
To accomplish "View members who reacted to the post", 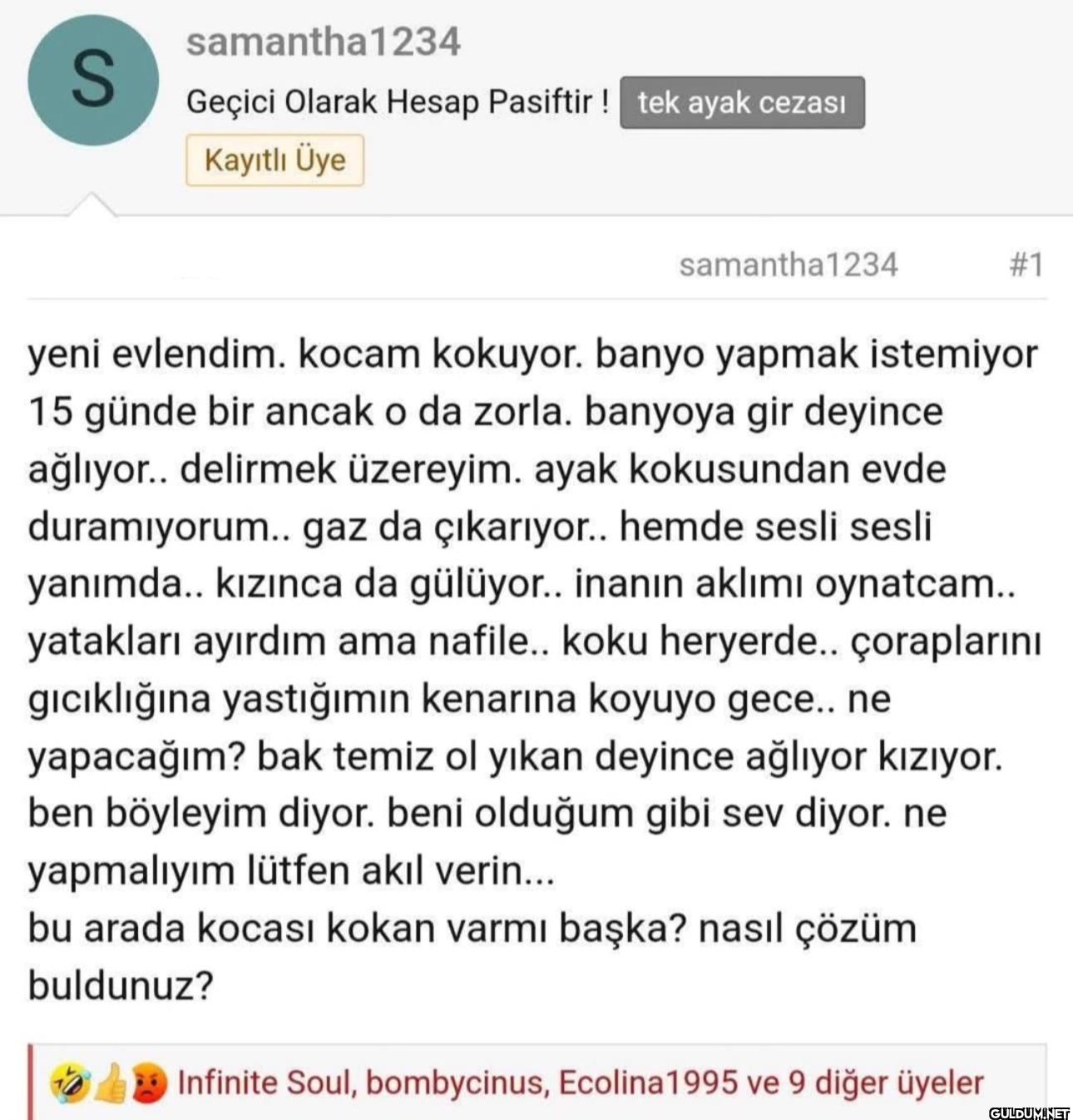I will click(x=580, y=1083).
